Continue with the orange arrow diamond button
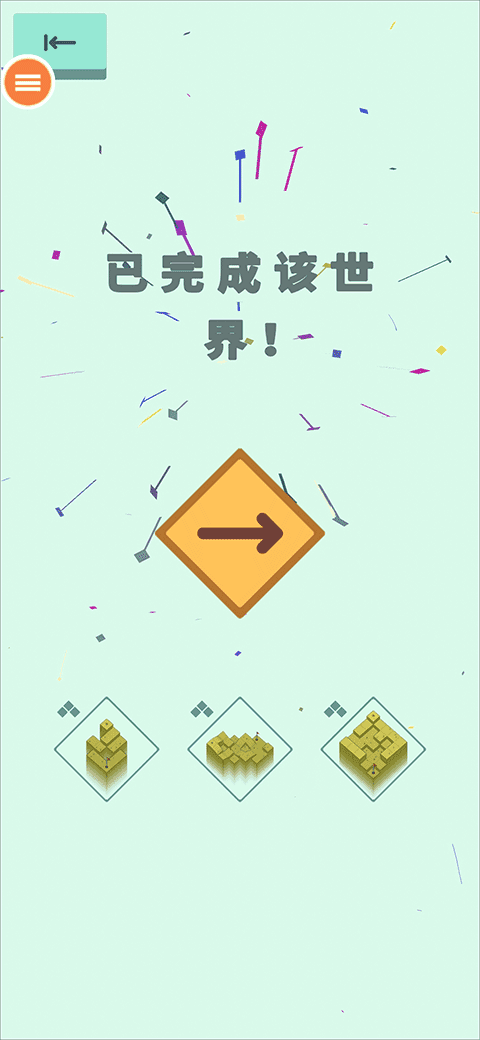Viewport: 480px width, 1040px height. pos(240,533)
